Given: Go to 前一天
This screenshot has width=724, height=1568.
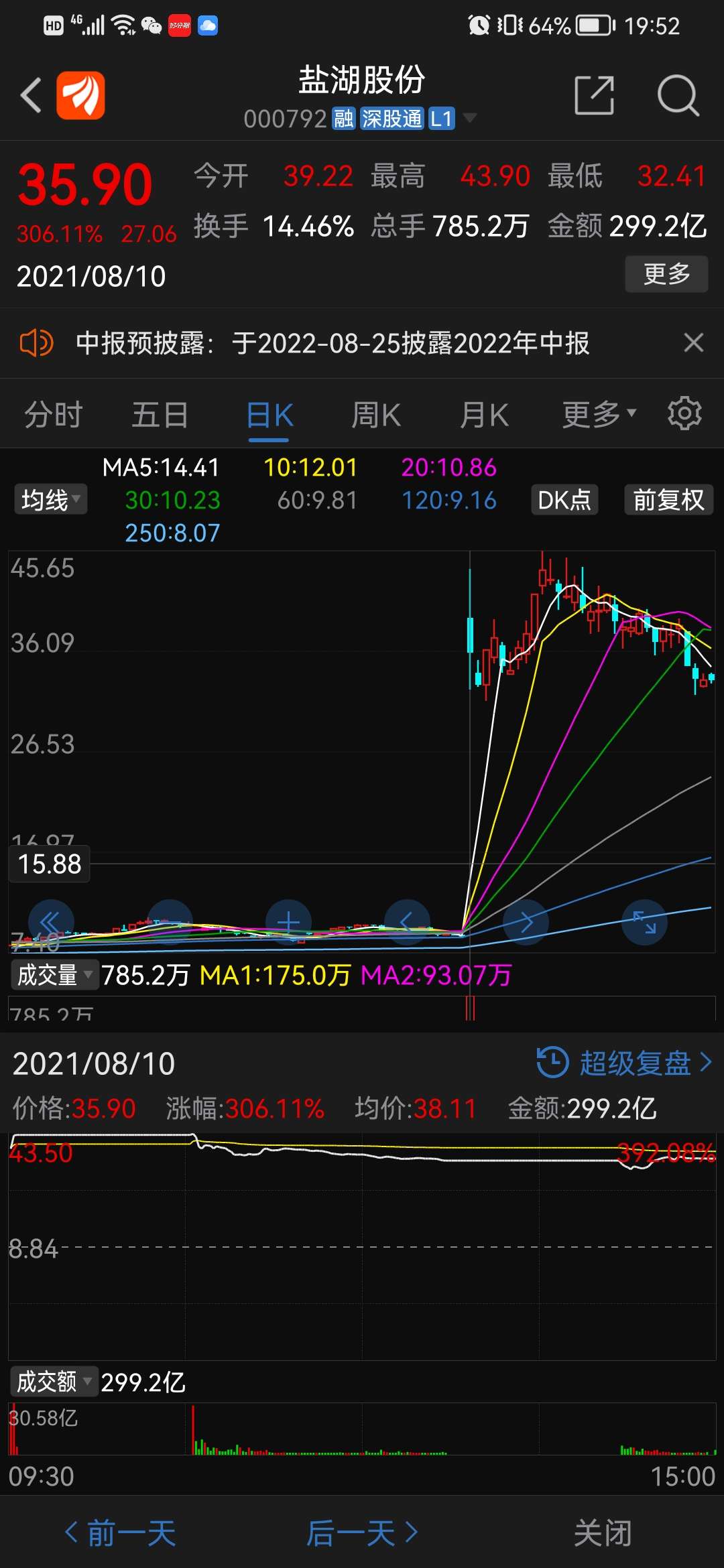Looking at the screenshot, I should pyautogui.click(x=121, y=1533).
